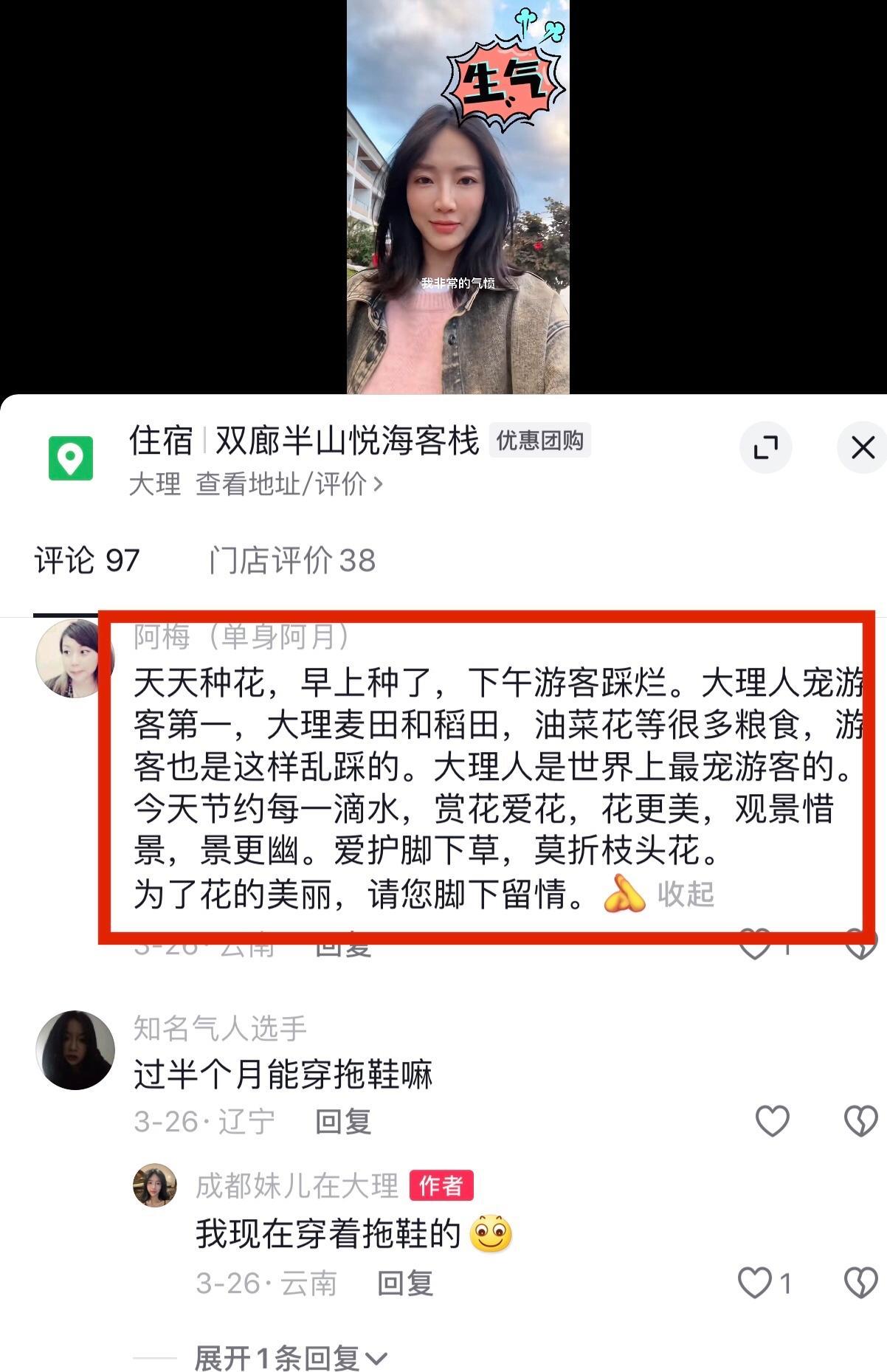Reply to 成都妹儿在大理's comment

[x=405, y=1283]
